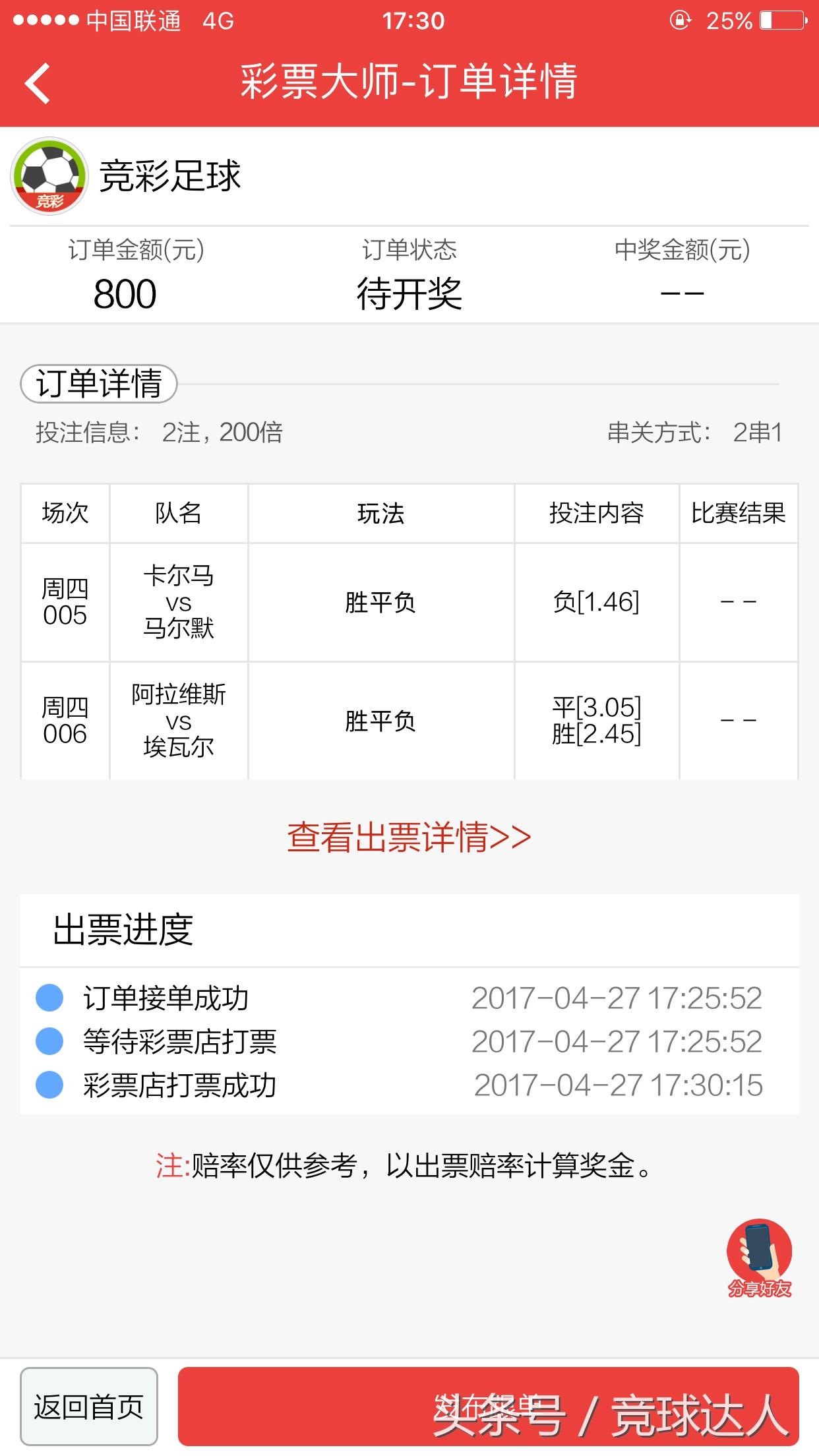Go back using the top-left arrow
This screenshot has height=1456, width=819.
tap(38, 84)
